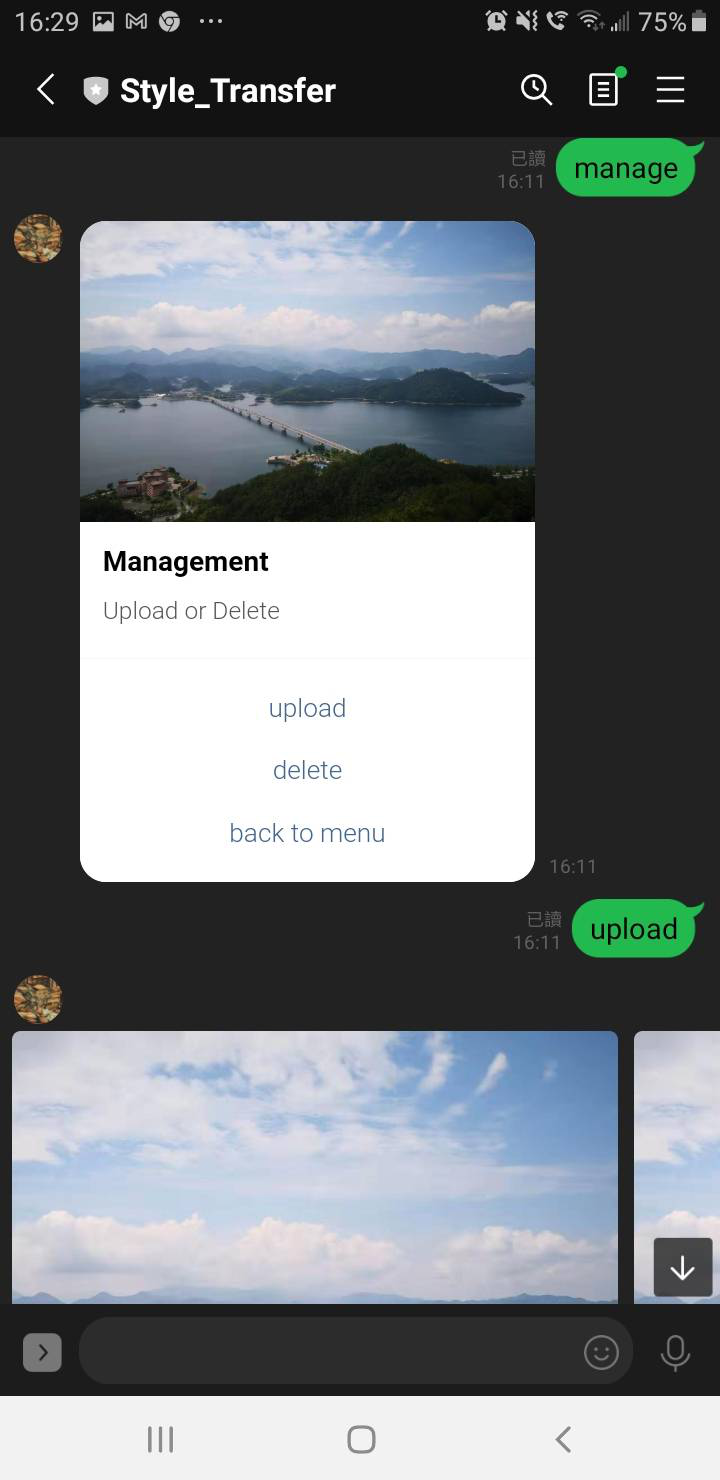720x1480 pixels.
Task: Tap back to menu option
Action: (307, 833)
